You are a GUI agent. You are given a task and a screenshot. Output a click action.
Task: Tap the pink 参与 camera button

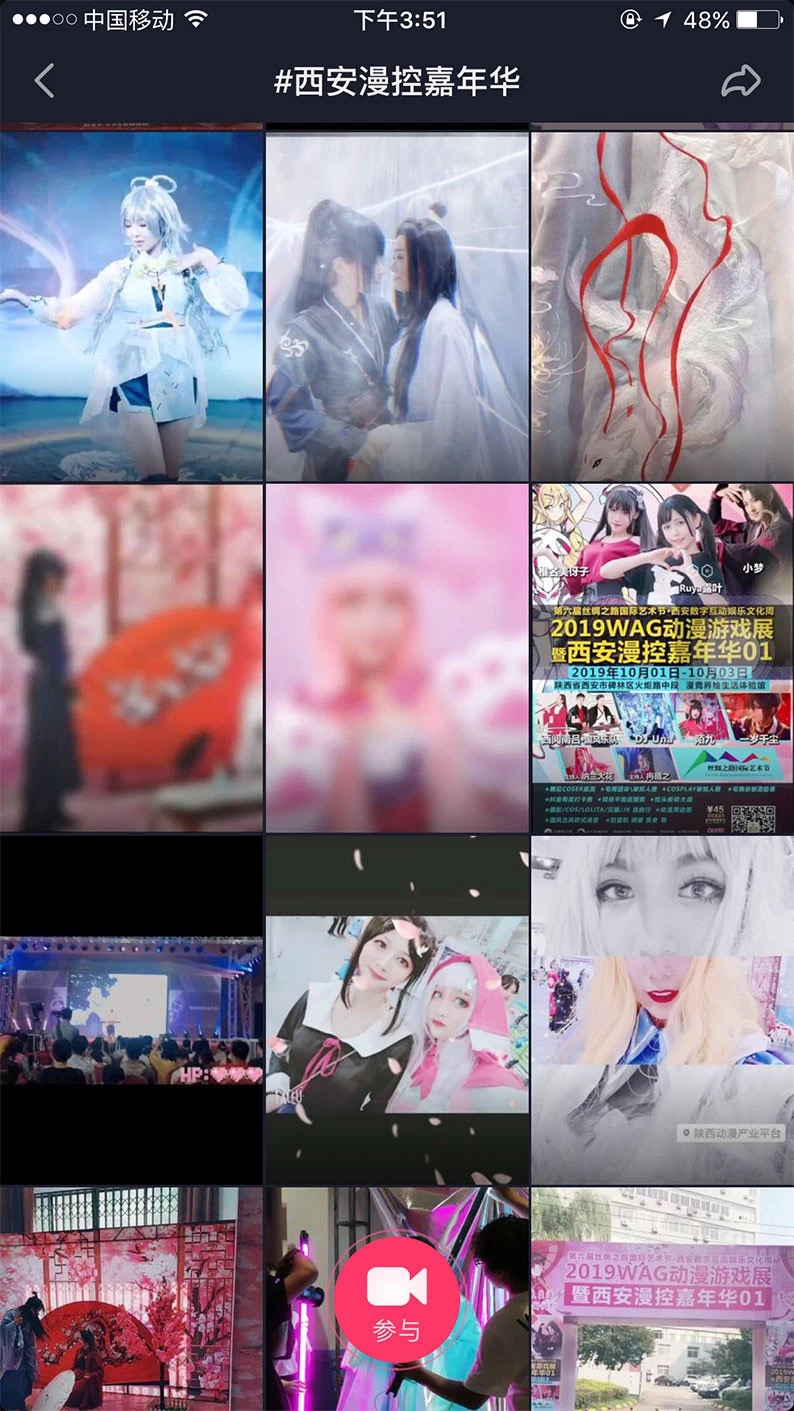pos(397,1297)
